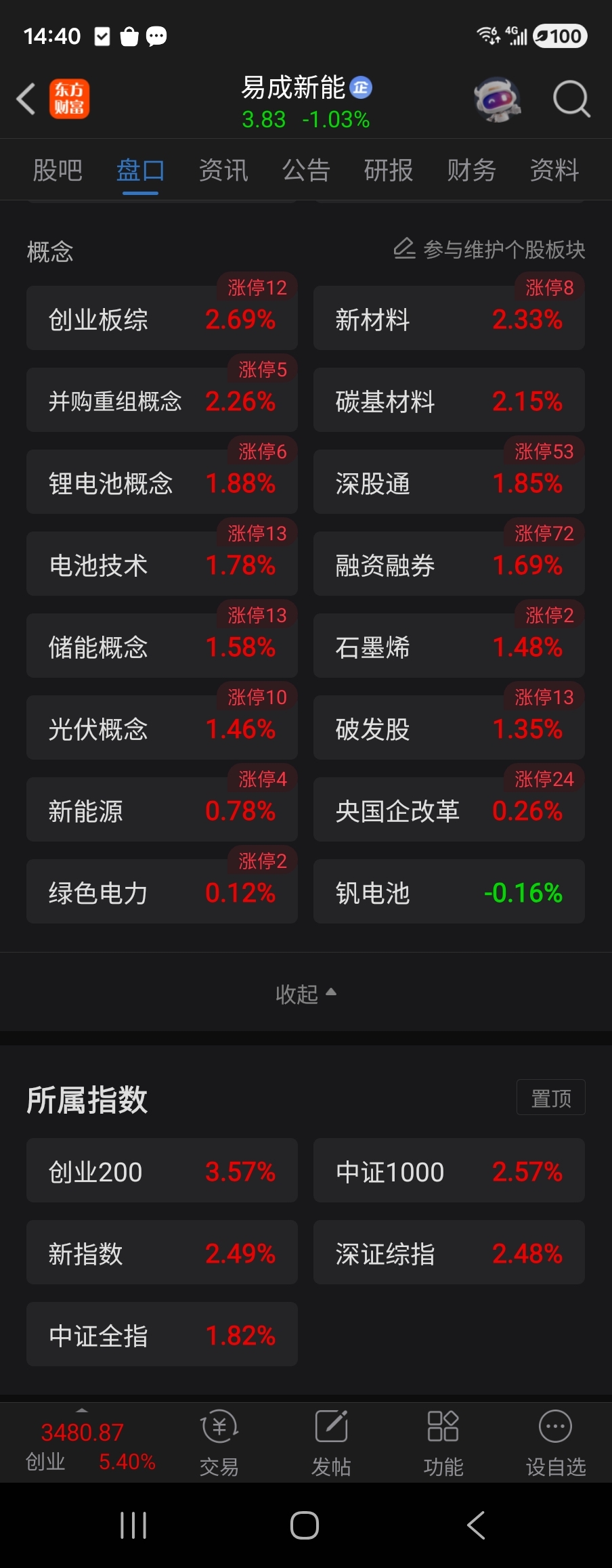Viewport: 612px width, 1568px height.
Task: Tap 参与维护个股板块 link
Action: (x=489, y=250)
